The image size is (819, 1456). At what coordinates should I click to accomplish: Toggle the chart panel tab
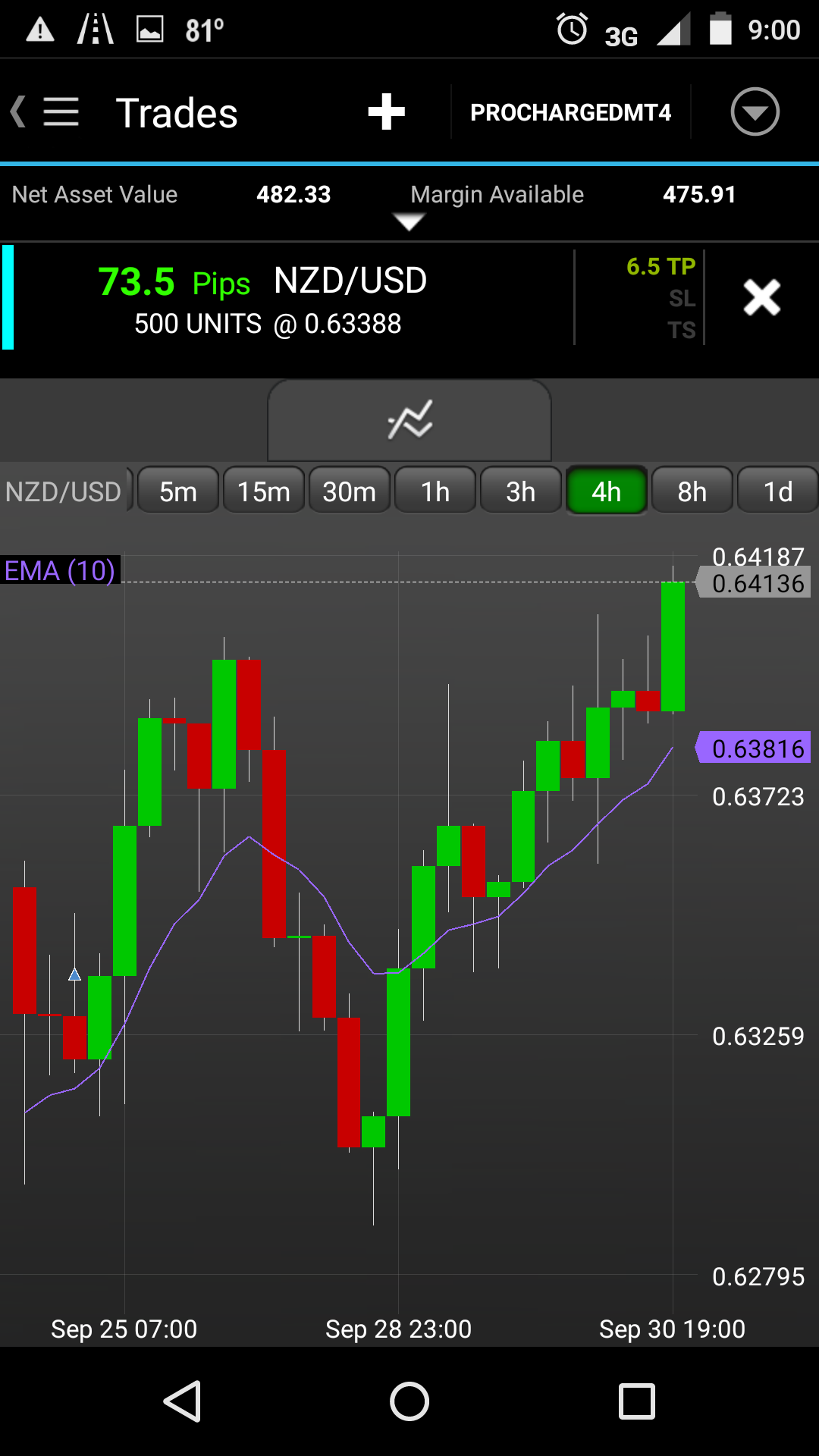coord(409,420)
